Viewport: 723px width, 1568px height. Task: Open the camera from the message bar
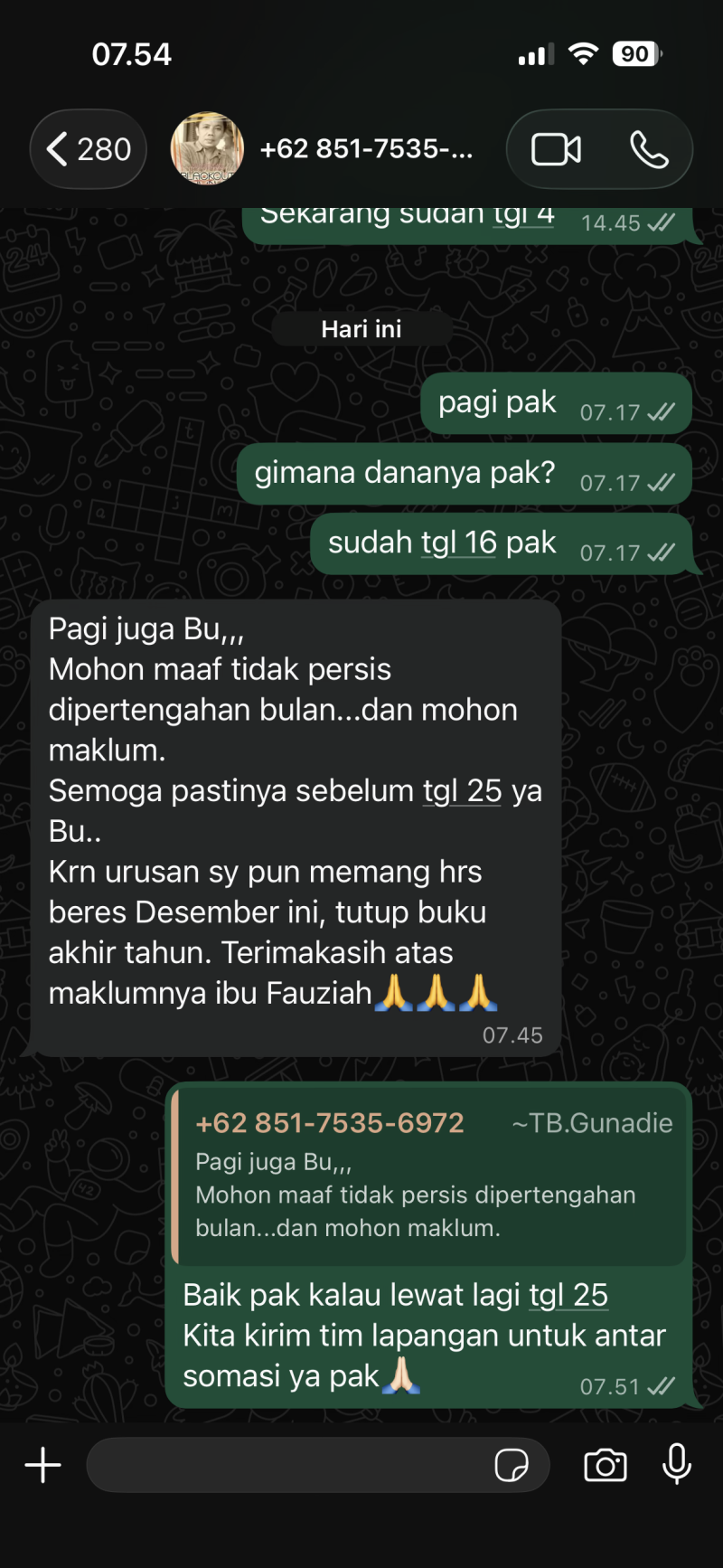tap(606, 1465)
